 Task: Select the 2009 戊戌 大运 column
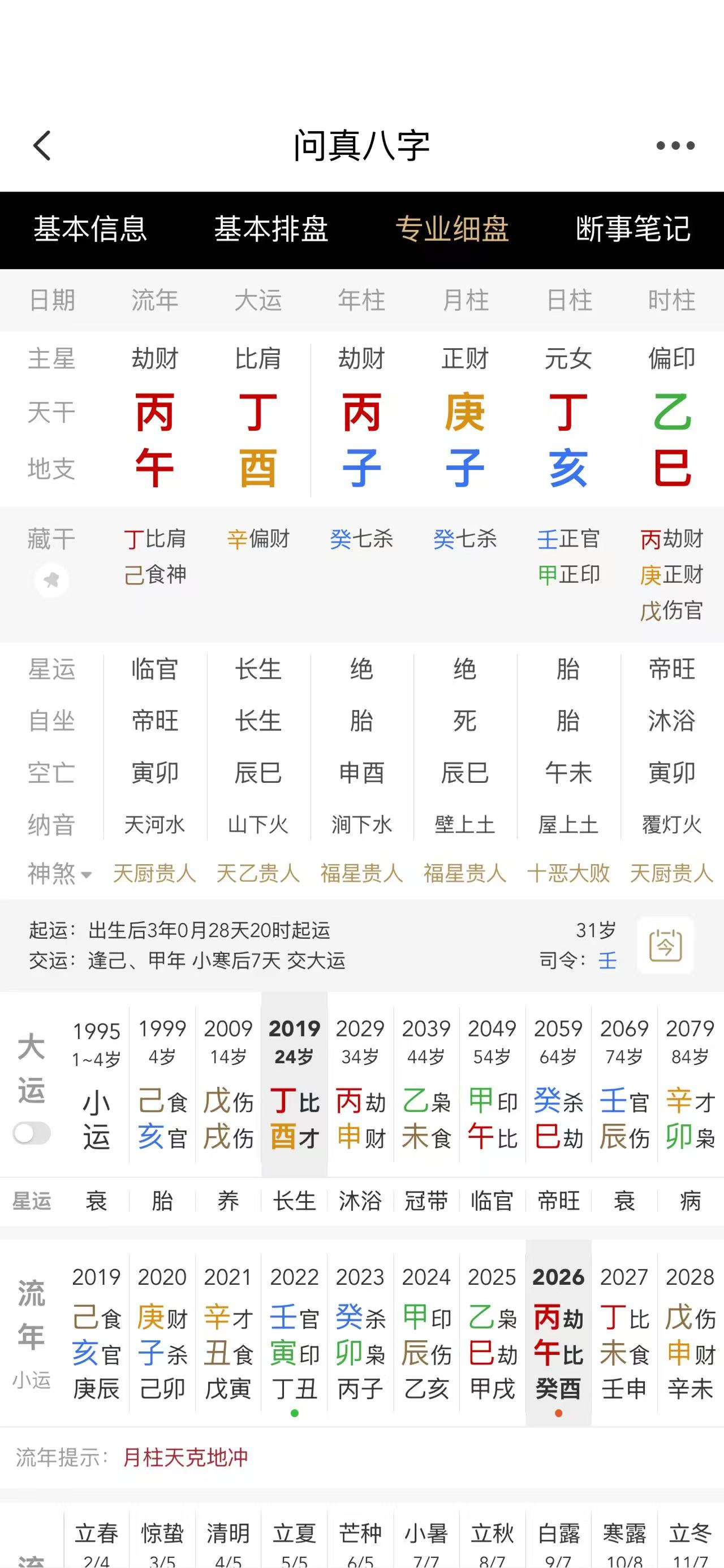(229, 1084)
